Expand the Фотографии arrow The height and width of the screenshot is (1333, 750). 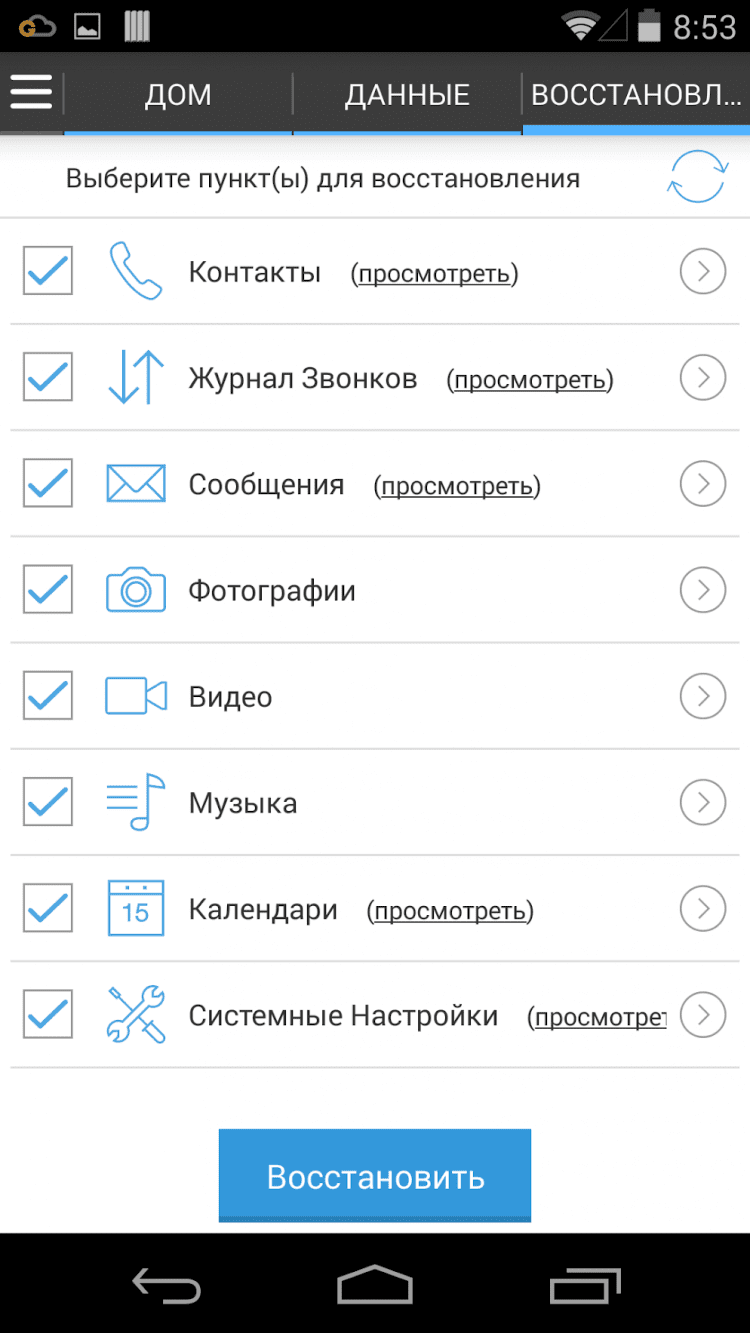(x=702, y=591)
